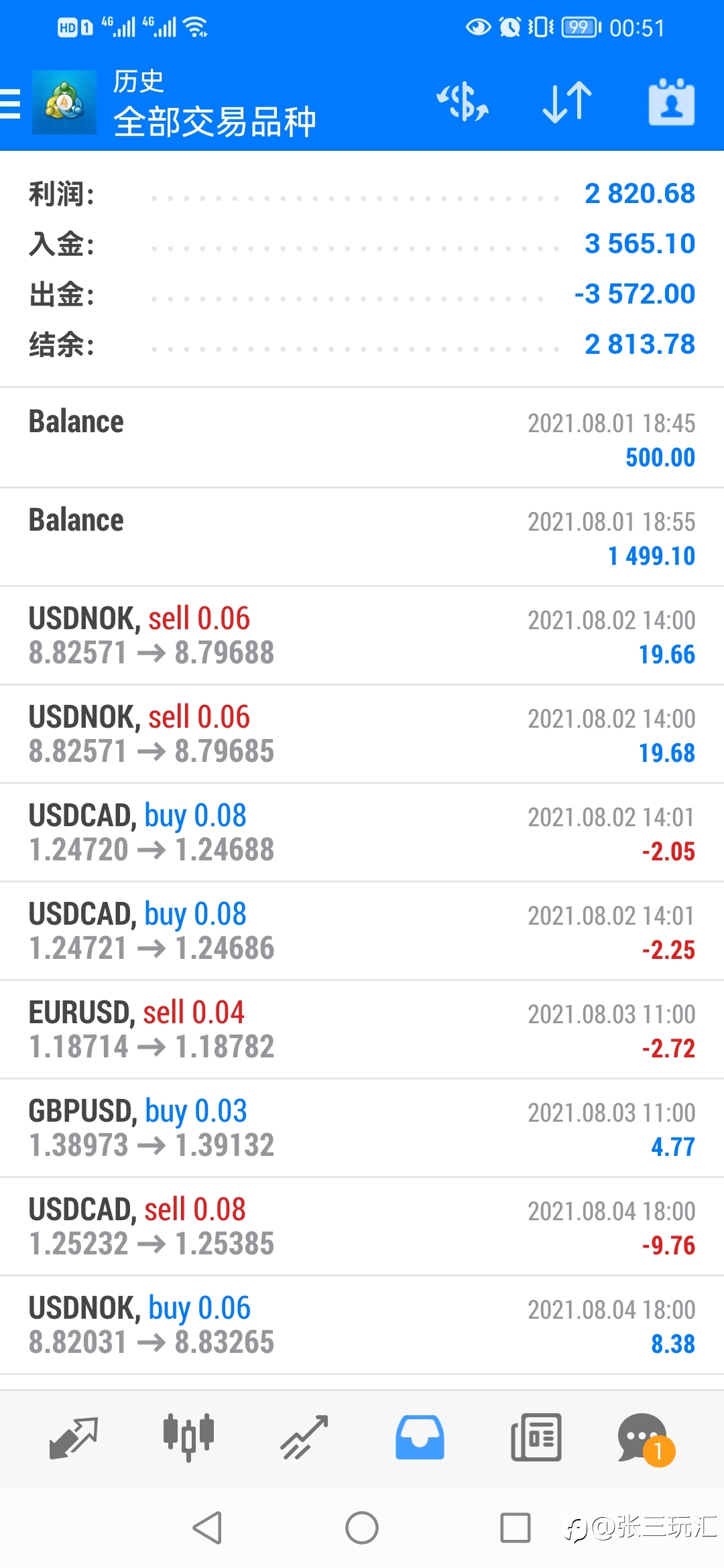This screenshot has width=724, height=1568.
Task: Select the History inbox tab
Action: pyautogui.click(x=420, y=1438)
